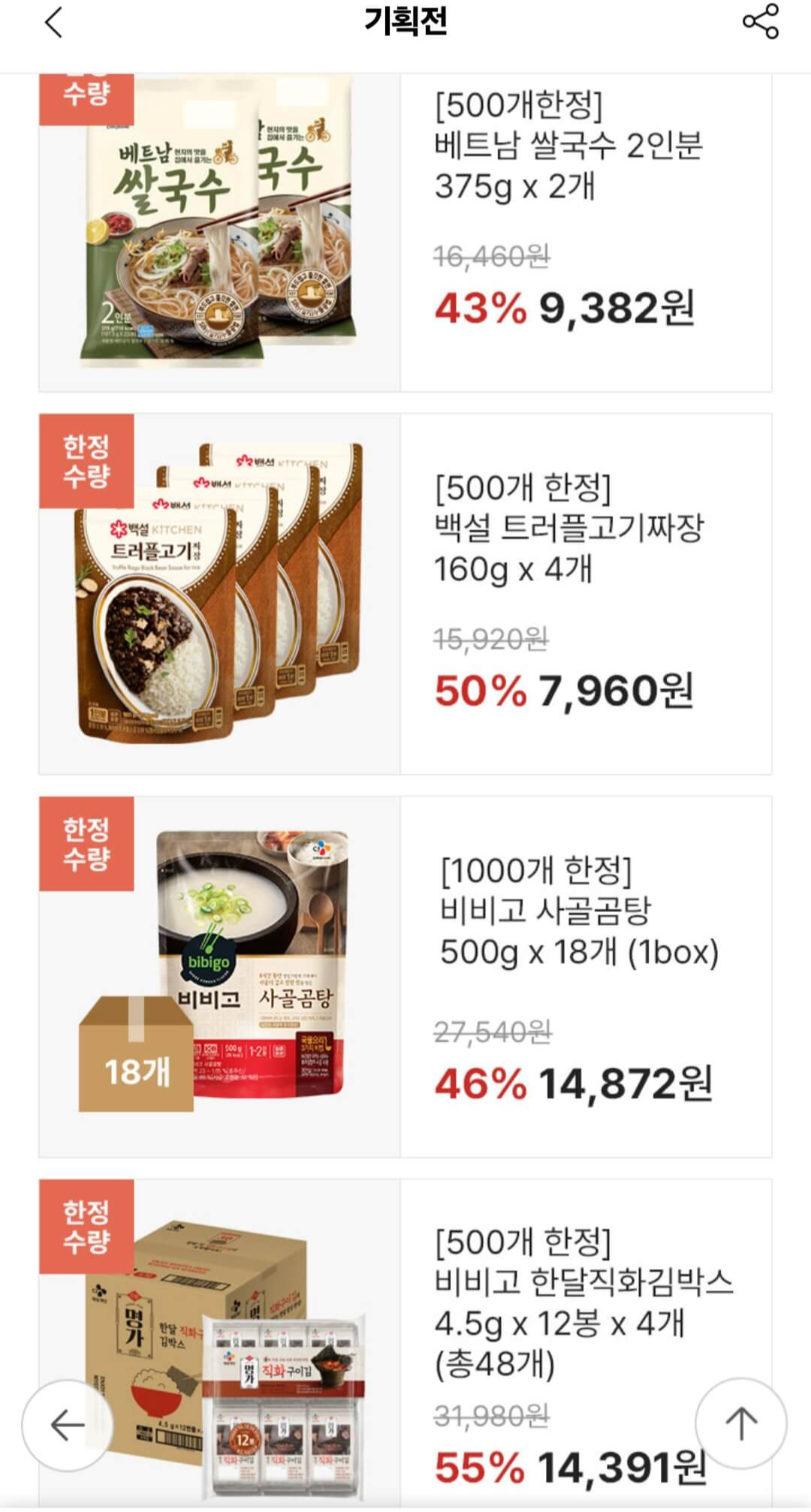
Task: Select the 기획전 page title
Action: [x=405, y=23]
